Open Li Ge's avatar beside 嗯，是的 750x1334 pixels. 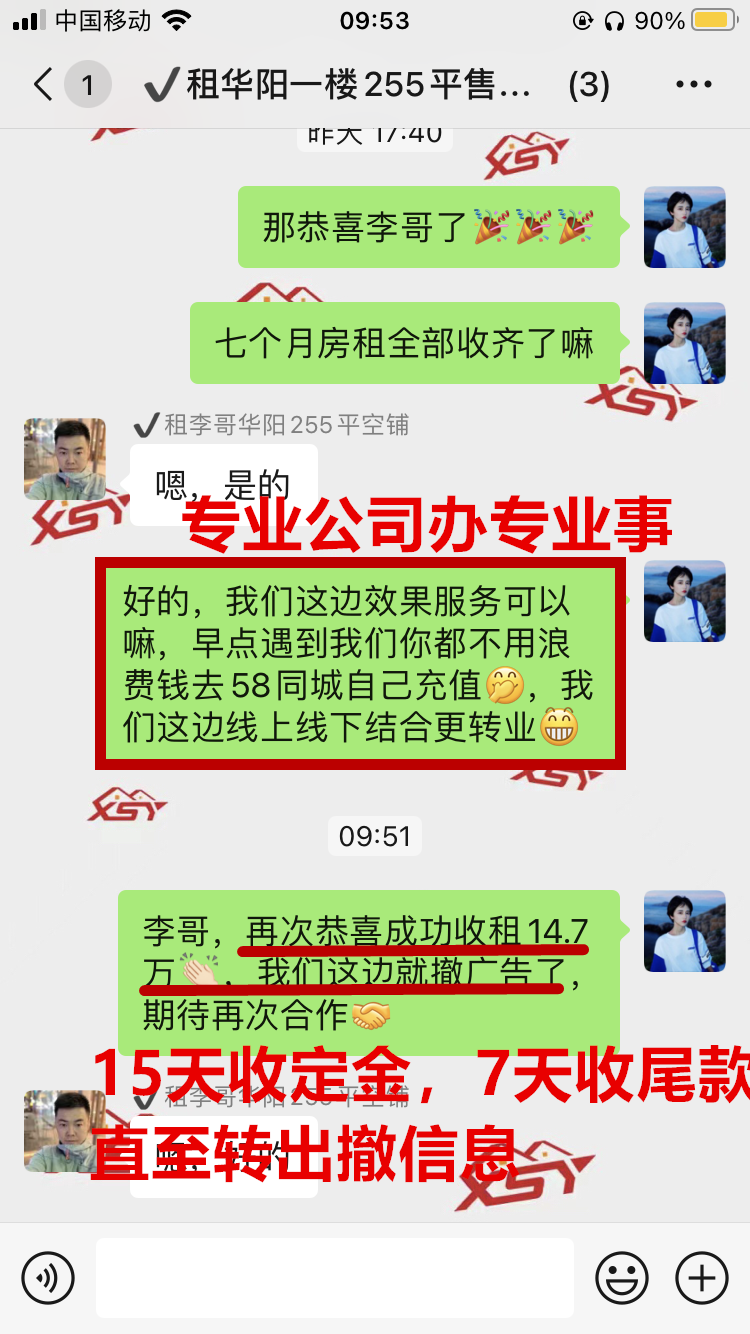[x=65, y=459]
